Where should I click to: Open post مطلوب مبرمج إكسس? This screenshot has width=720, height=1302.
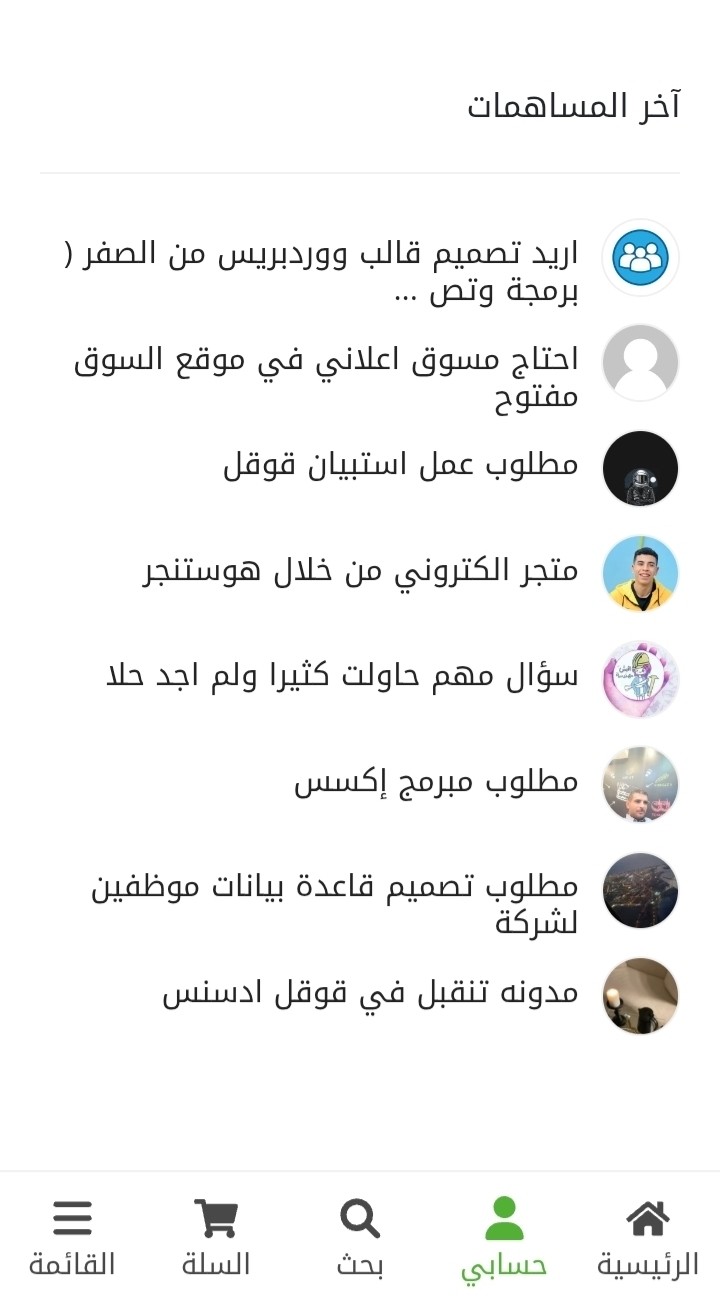pos(436,782)
